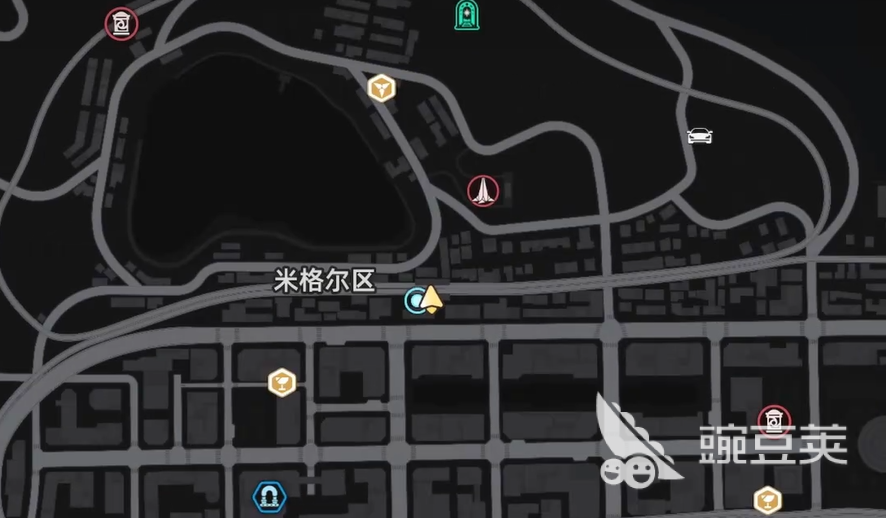Tap the blue magnet hexagon marker
Image resolution: width=886 pixels, height=518 pixels.
point(268,494)
